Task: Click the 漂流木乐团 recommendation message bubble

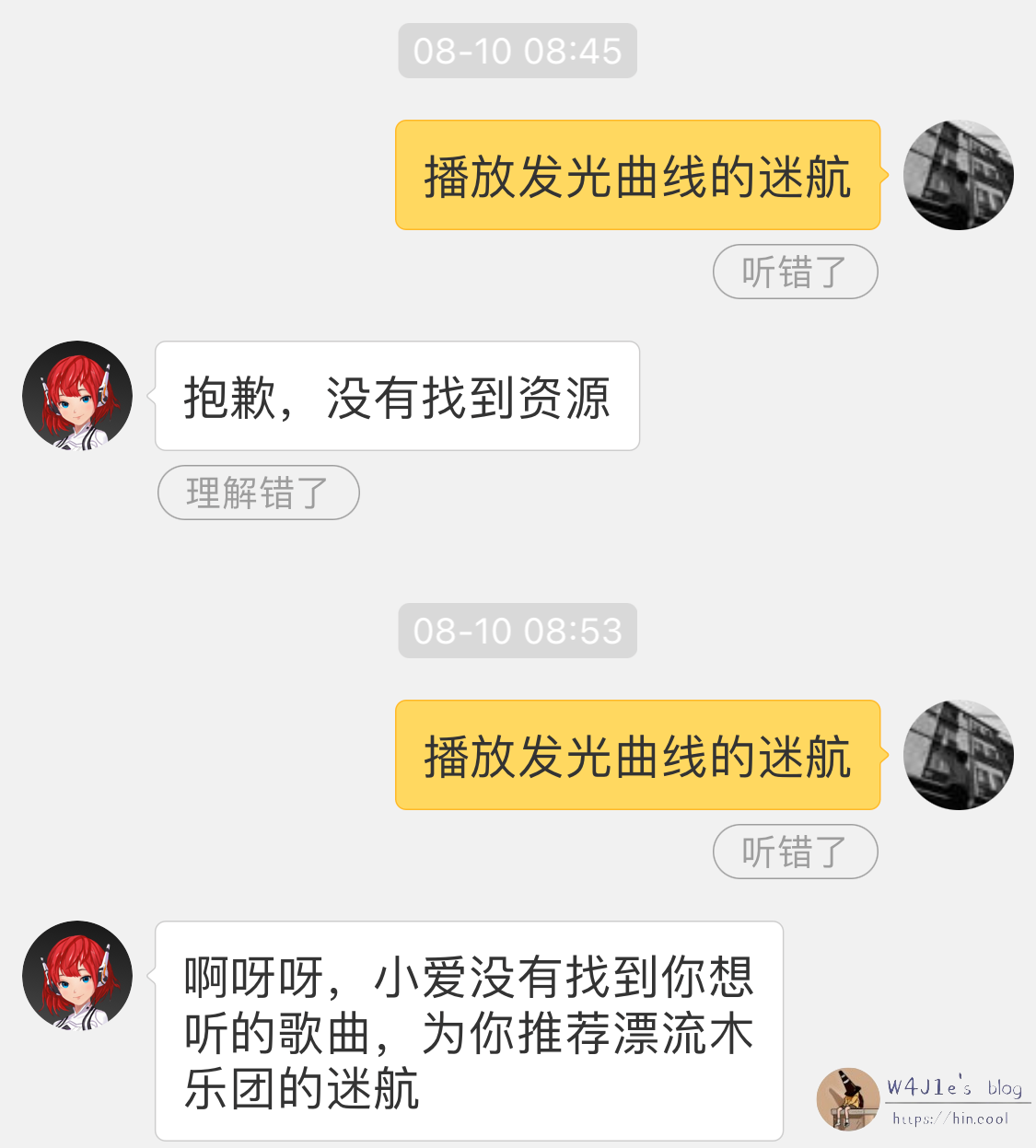Action: coord(460,1033)
